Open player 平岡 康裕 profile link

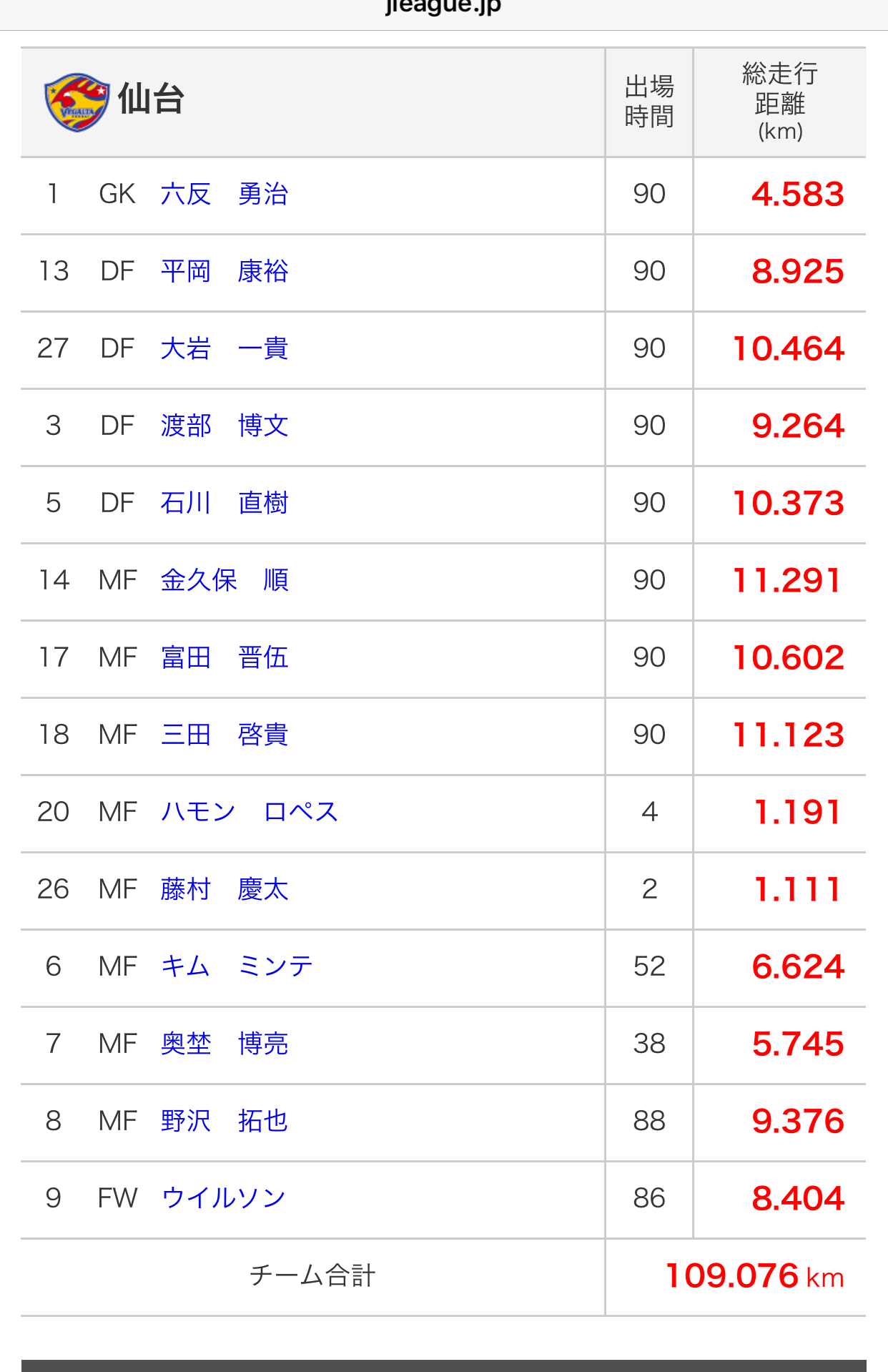point(224,272)
